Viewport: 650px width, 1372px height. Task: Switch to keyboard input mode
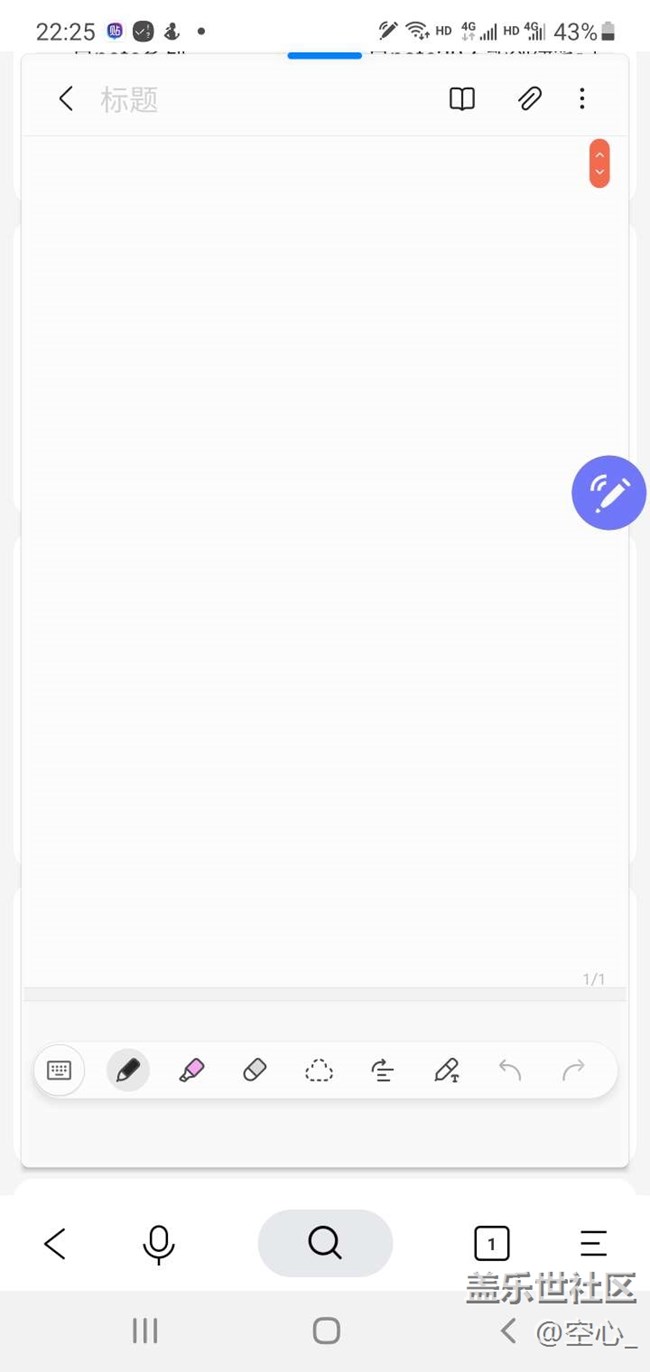coord(59,1071)
